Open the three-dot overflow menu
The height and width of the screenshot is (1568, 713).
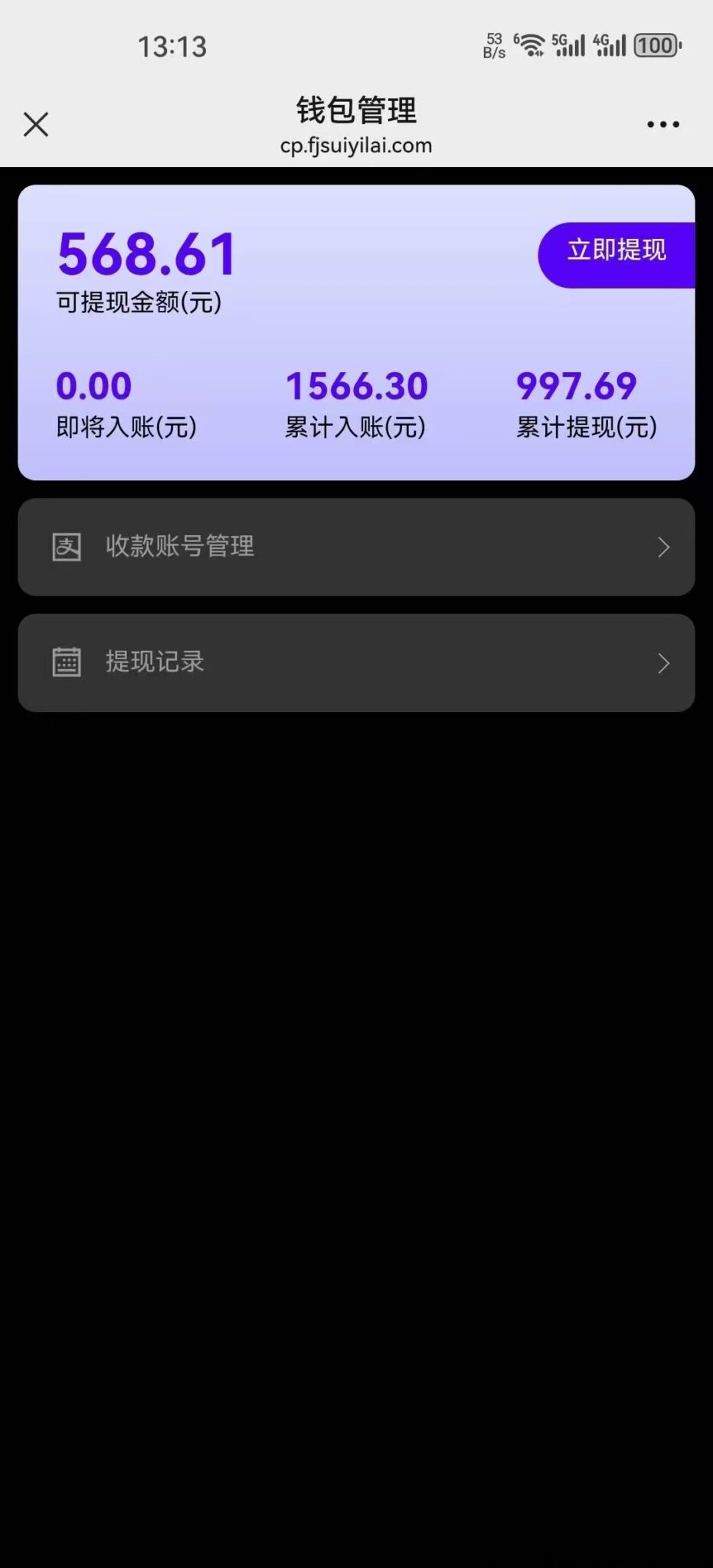662,124
